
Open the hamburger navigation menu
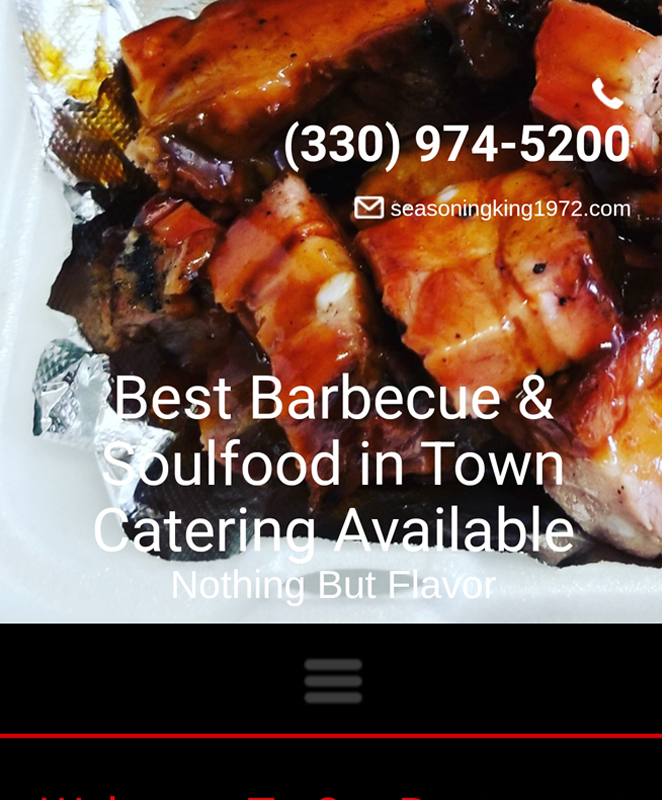click(333, 681)
